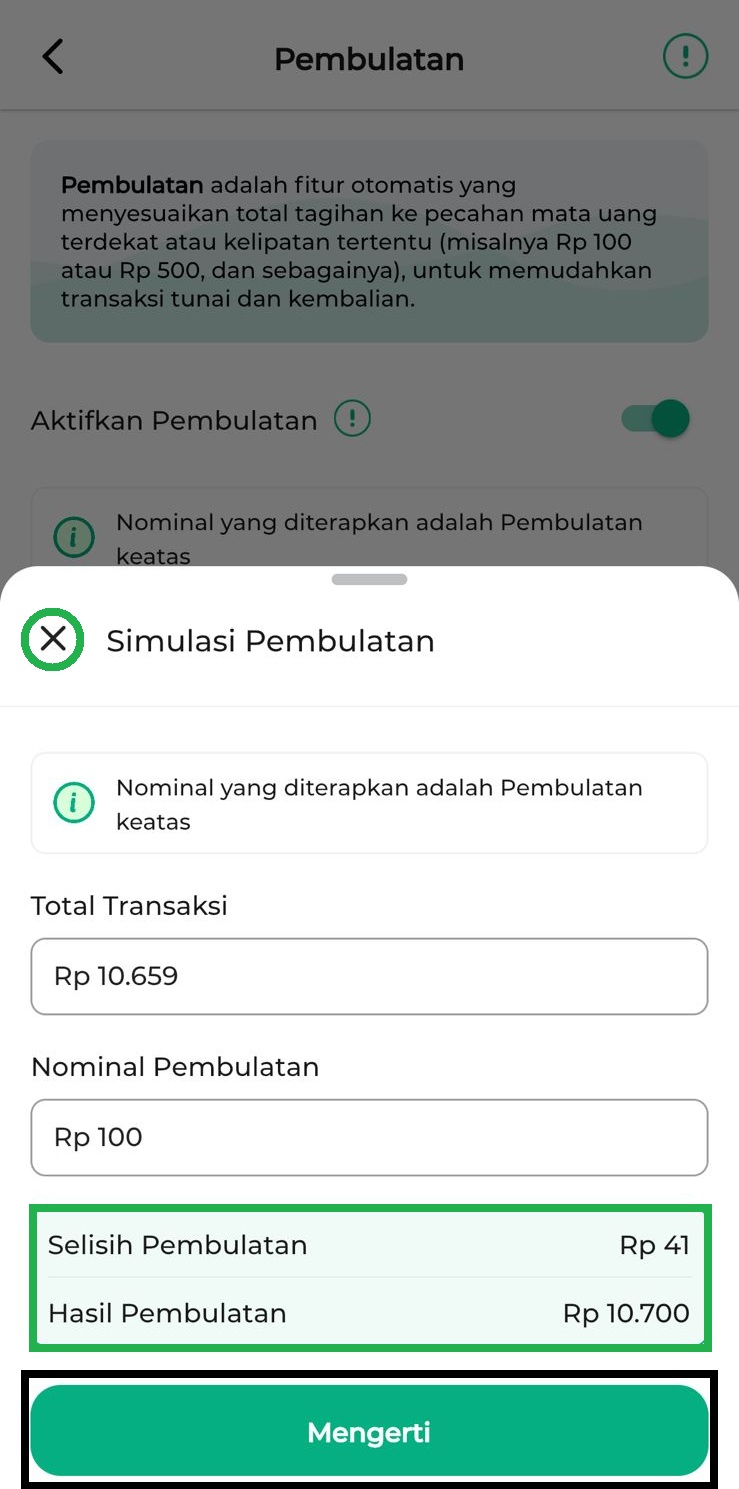Confirm with the Mengerti button

369,1431
